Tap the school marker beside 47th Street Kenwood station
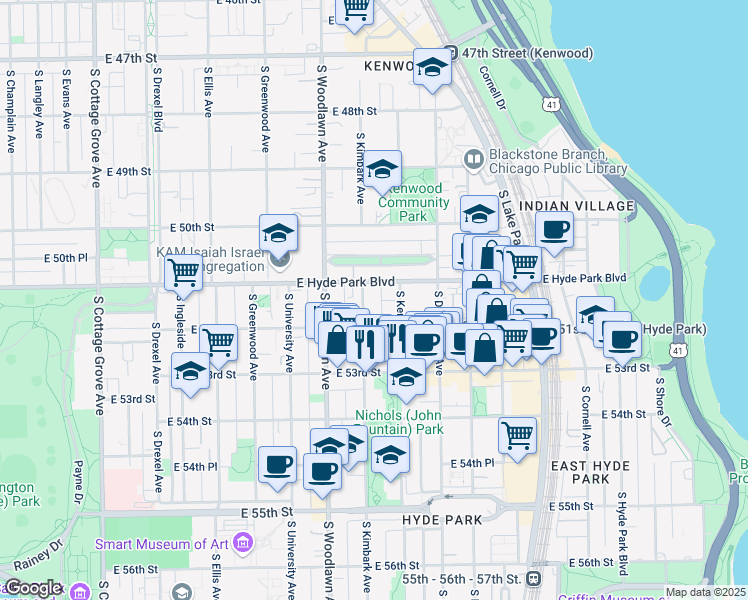This screenshot has width=748, height=600. tap(432, 70)
